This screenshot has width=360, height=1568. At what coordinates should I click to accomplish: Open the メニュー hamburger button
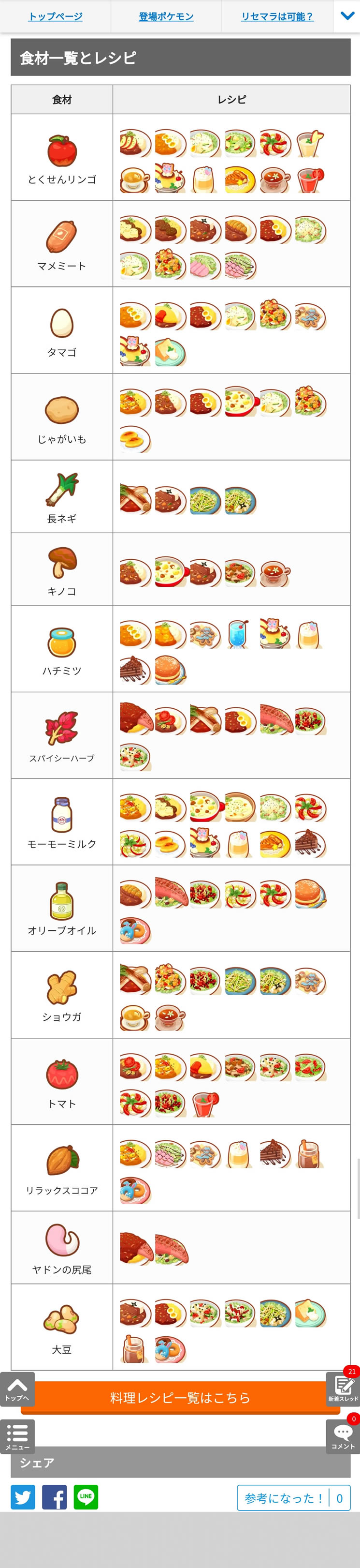17,1436
